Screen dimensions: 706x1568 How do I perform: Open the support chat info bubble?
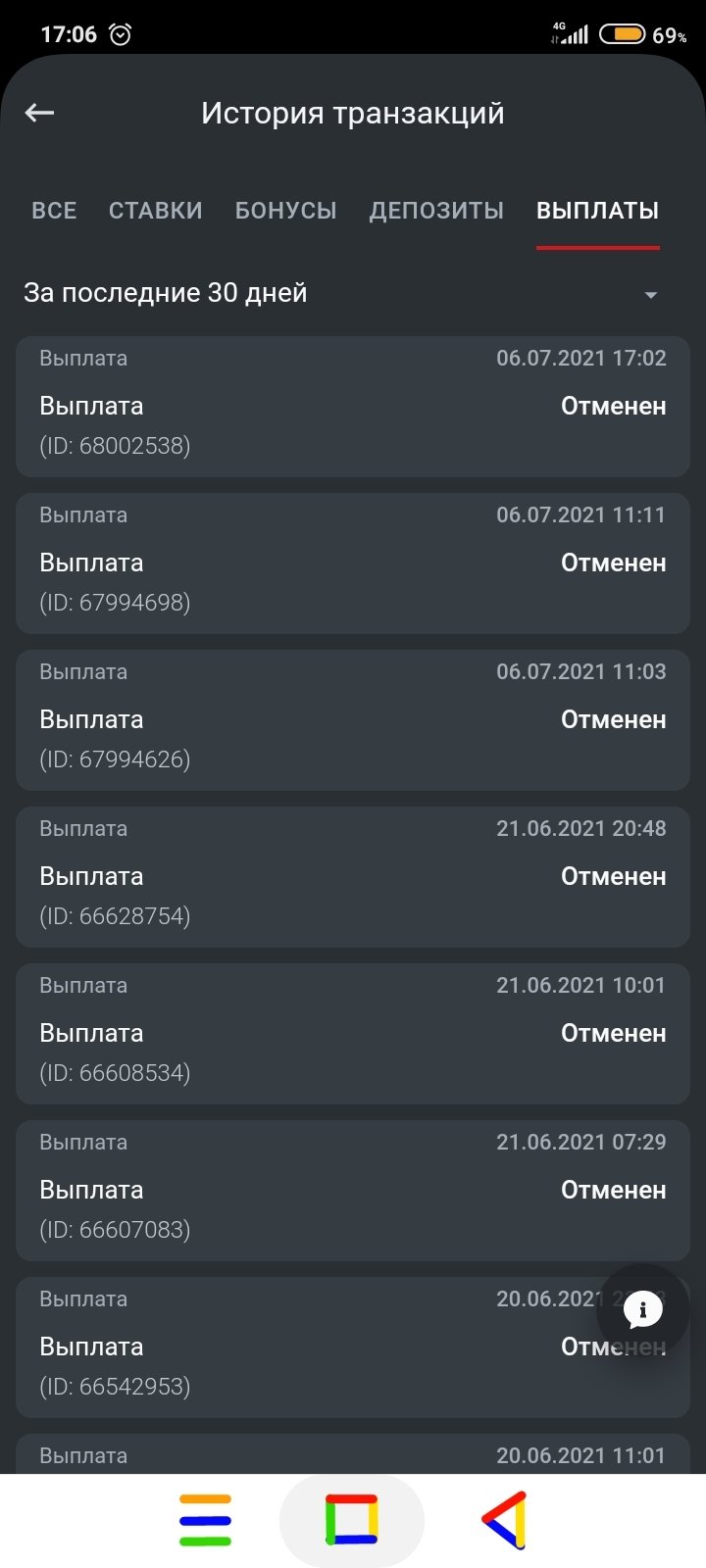(643, 1309)
